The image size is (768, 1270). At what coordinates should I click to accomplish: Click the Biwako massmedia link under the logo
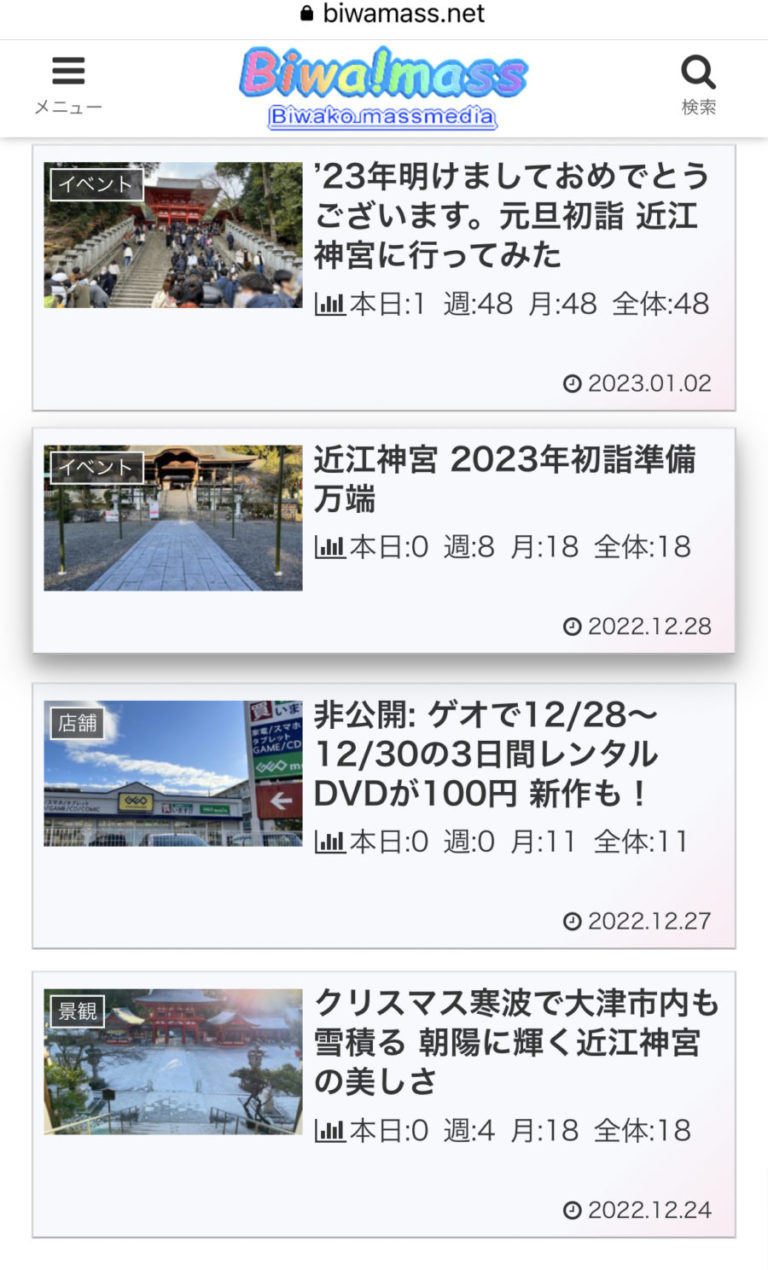tap(383, 113)
